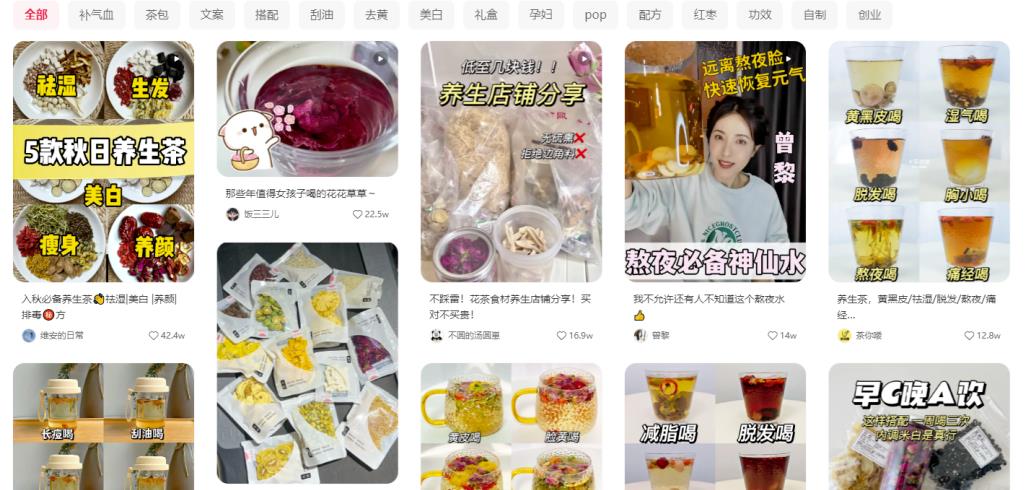Filter by 红枣 chip
Image resolution: width=1026 pixels, height=490 pixels.
705,15
